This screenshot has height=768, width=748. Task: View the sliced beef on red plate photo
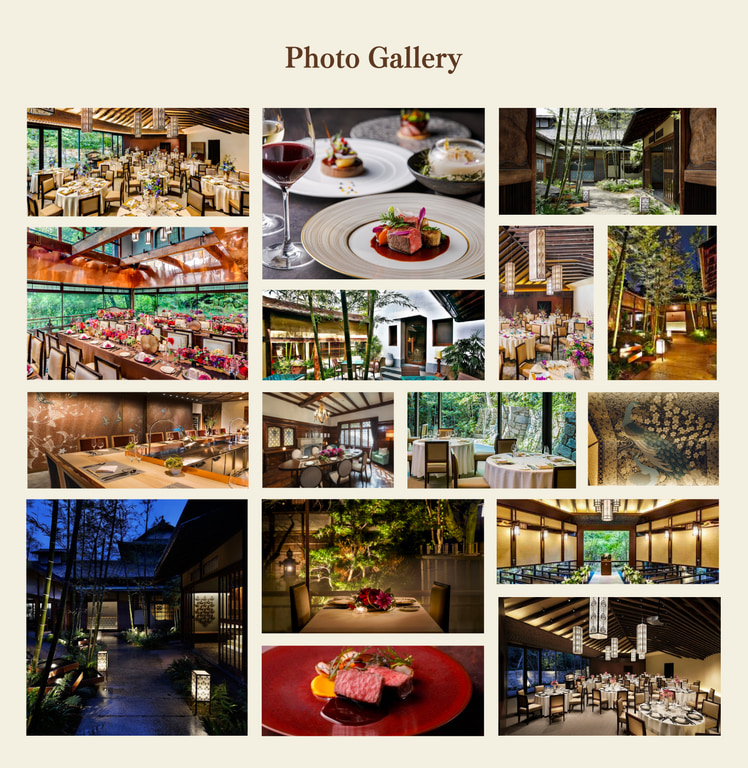click(x=372, y=690)
